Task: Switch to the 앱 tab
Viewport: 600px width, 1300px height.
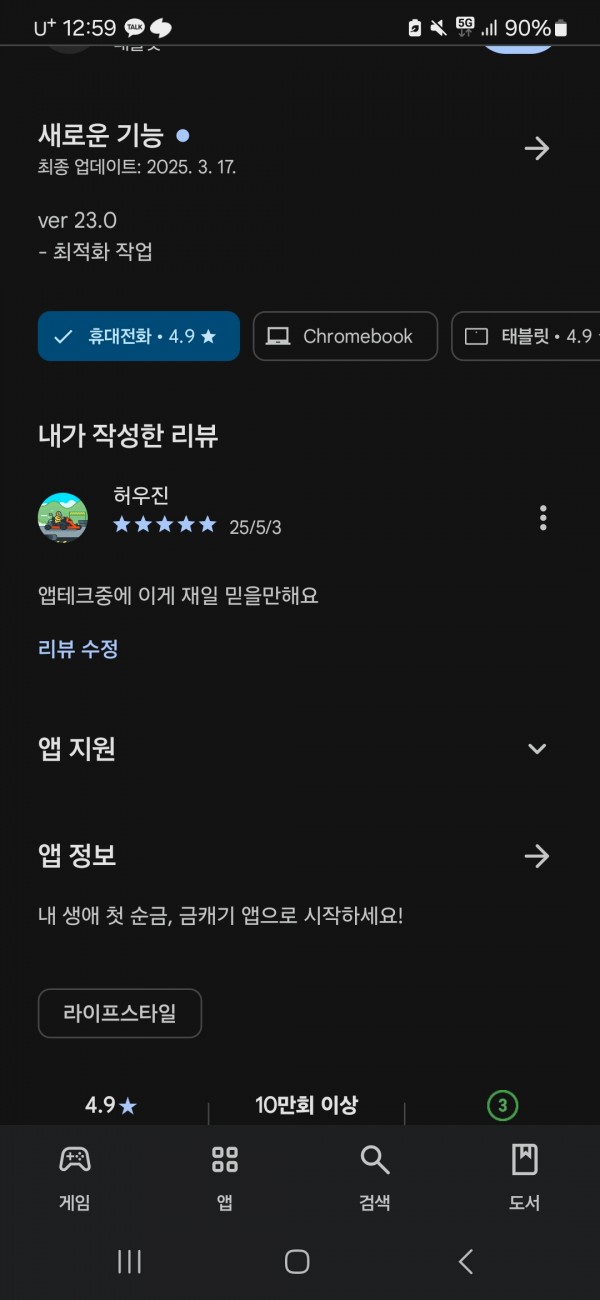Action: (225, 1178)
